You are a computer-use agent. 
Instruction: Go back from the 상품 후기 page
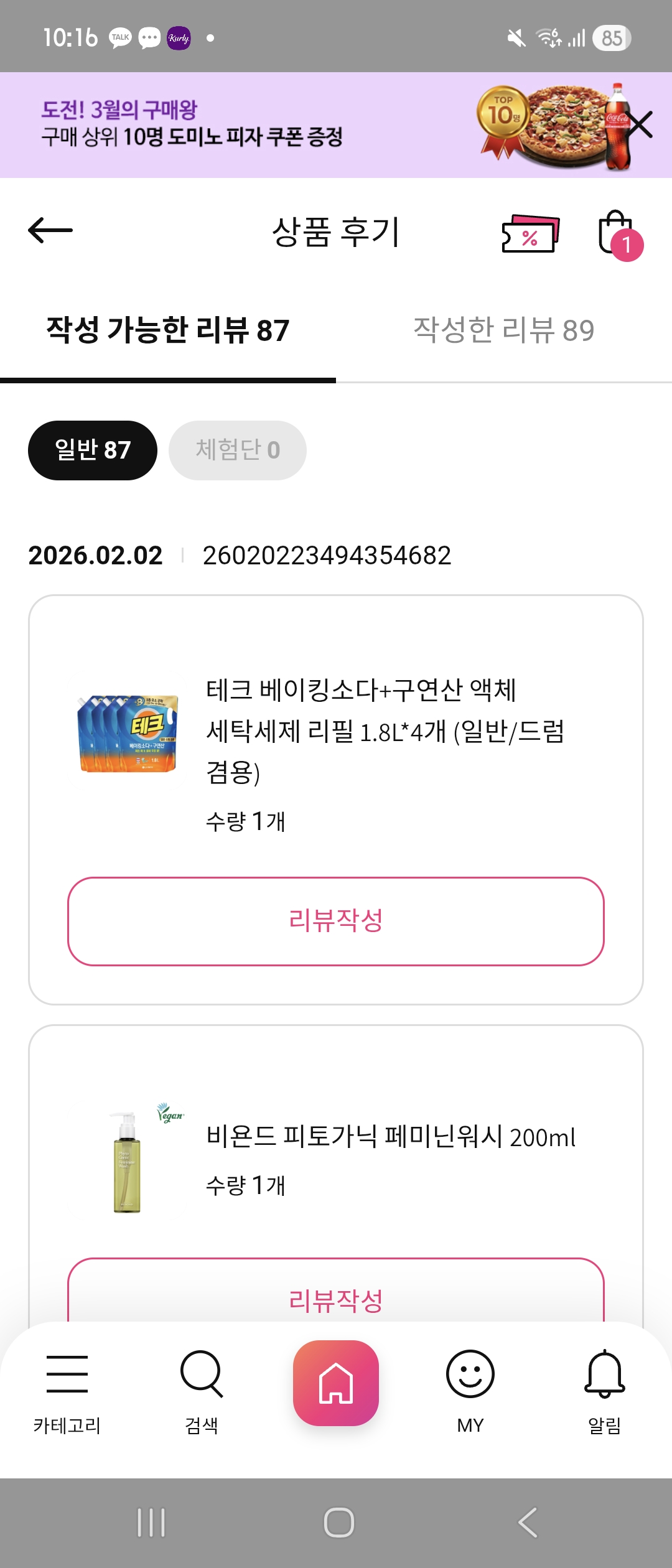click(50, 231)
